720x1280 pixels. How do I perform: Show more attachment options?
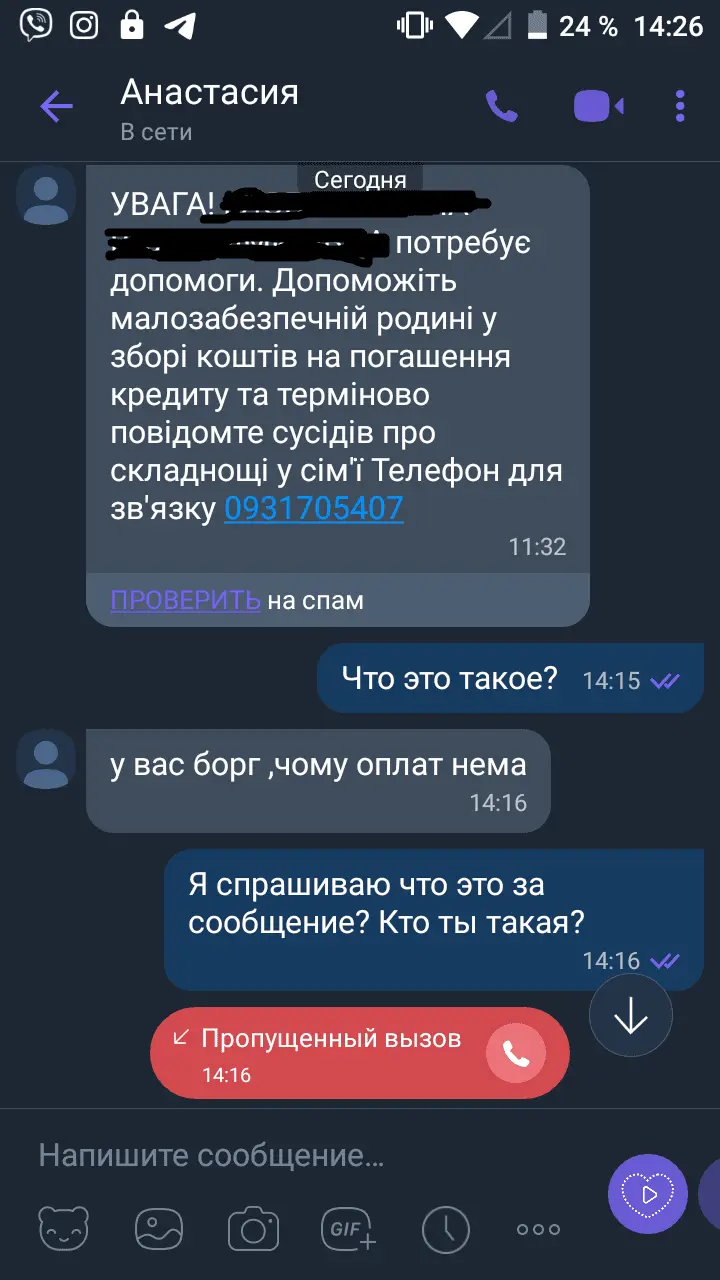click(538, 1229)
